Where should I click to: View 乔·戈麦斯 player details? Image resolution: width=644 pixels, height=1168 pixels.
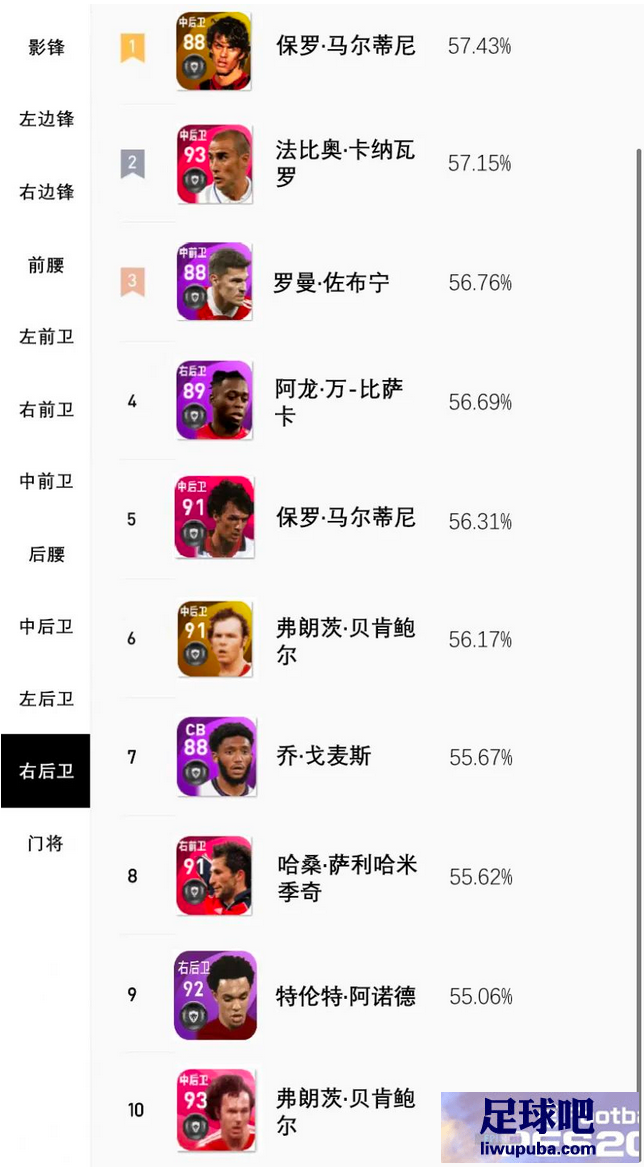[x=367, y=757]
